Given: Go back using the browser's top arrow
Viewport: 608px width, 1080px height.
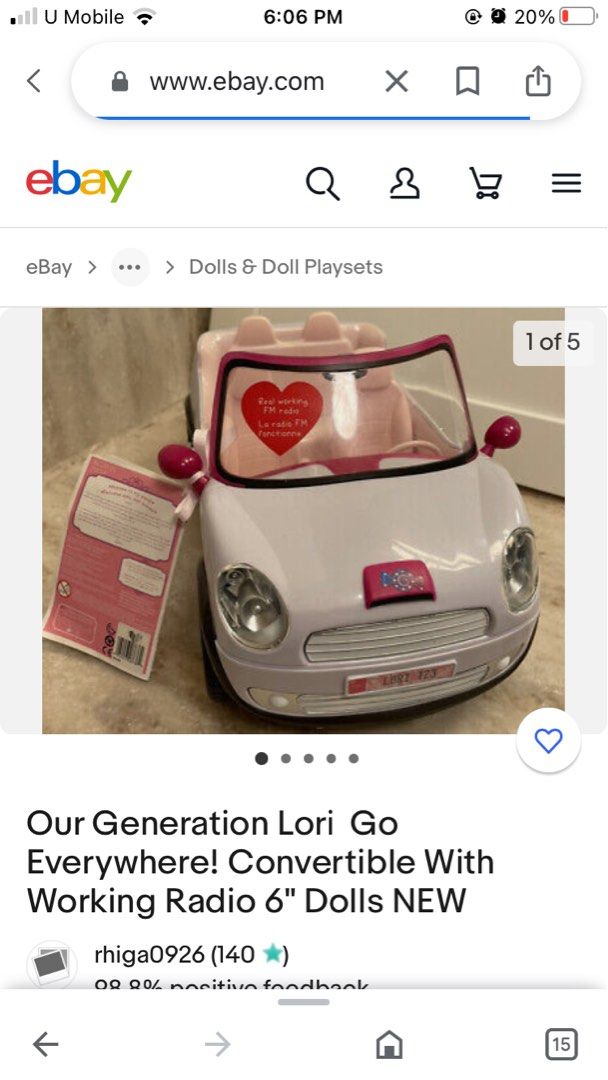Looking at the screenshot, I should coord(34,81).
